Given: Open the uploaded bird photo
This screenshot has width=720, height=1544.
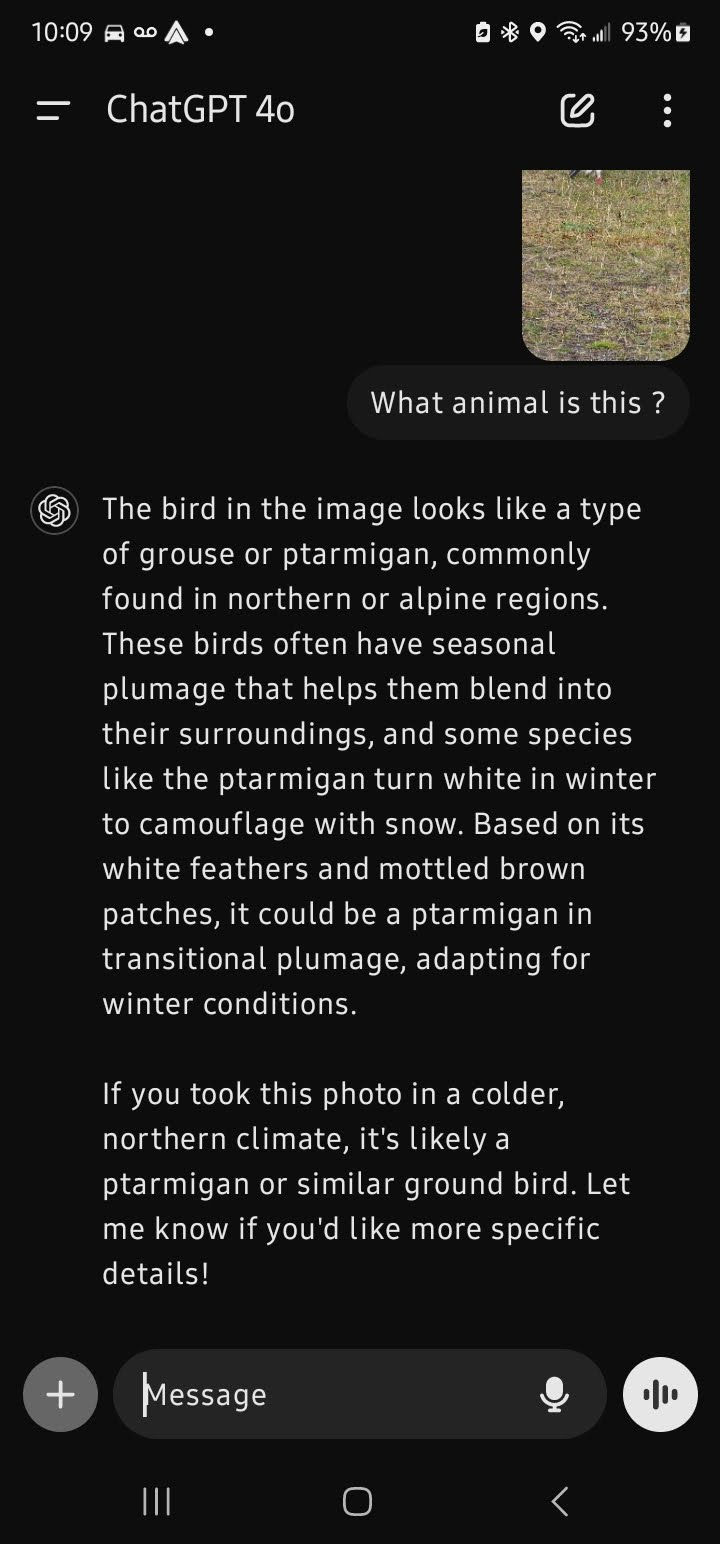Looking at the screenshot, I should pyautogui.click(x=606, y=265).
